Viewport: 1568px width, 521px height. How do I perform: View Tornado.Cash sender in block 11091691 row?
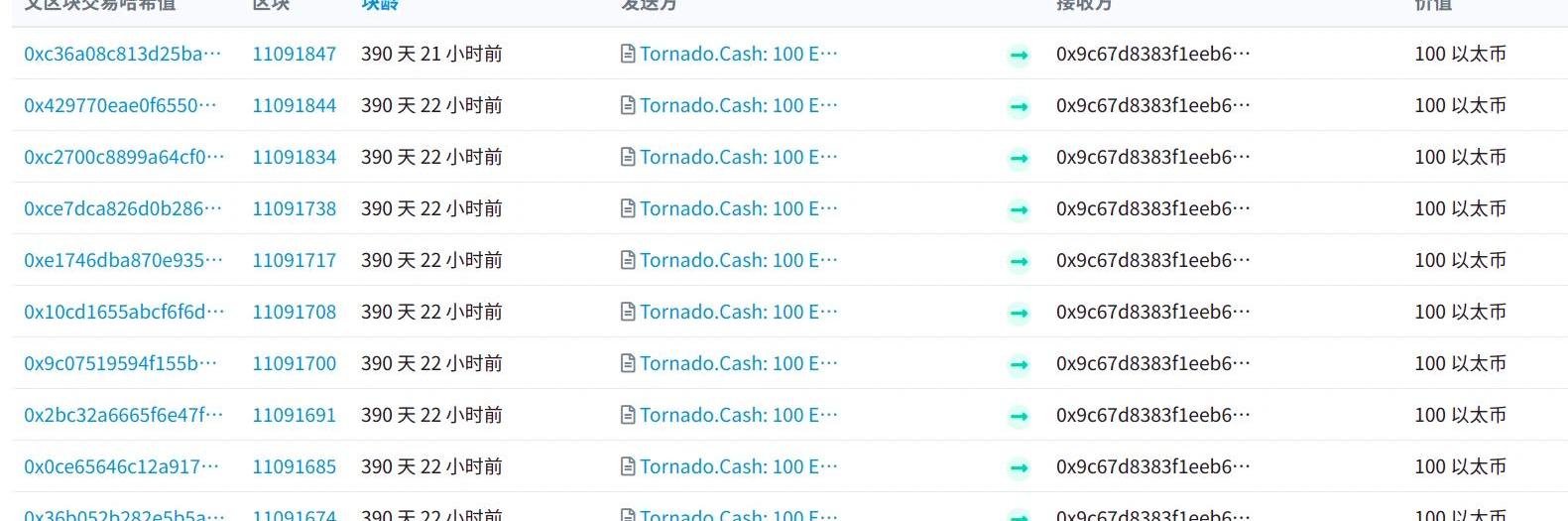click(x=738, y=415)
